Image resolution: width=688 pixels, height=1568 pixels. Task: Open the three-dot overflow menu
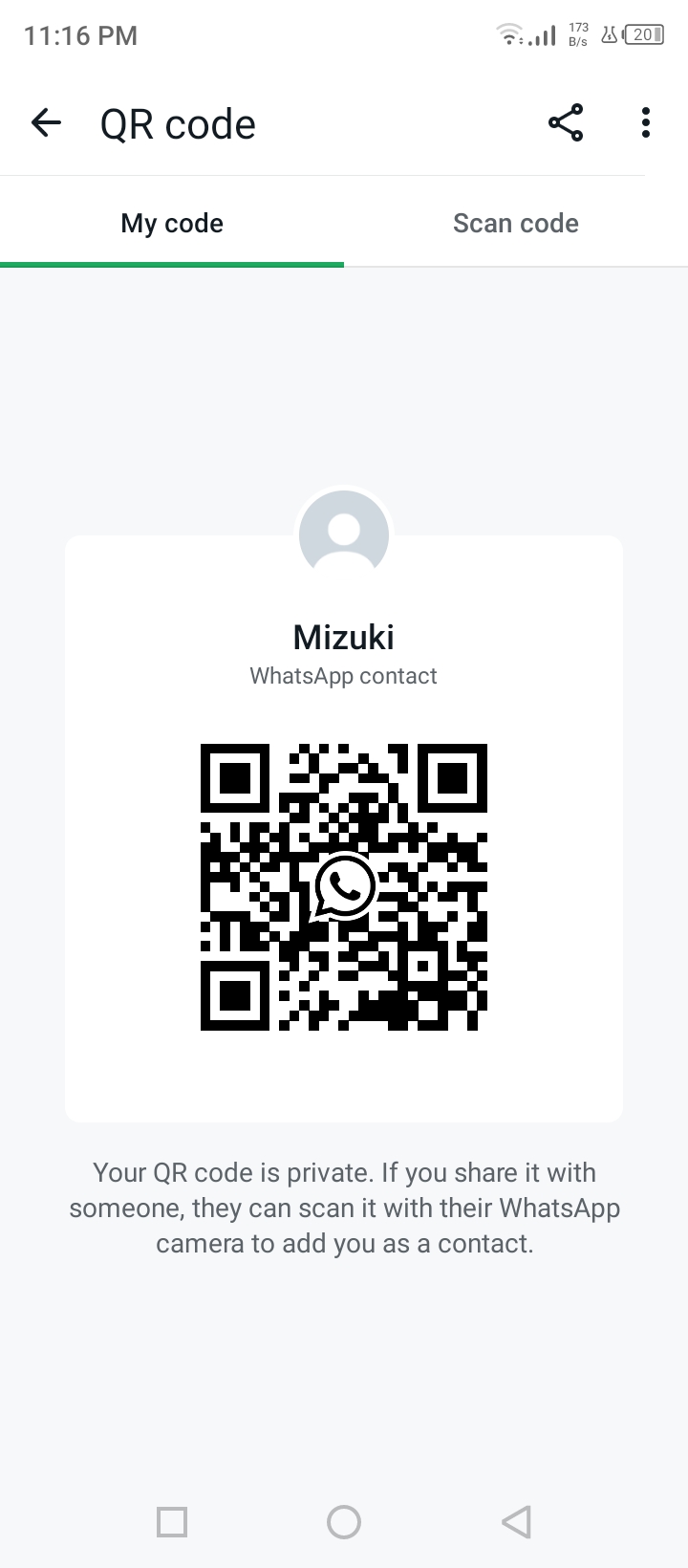(x=646, y=123)
